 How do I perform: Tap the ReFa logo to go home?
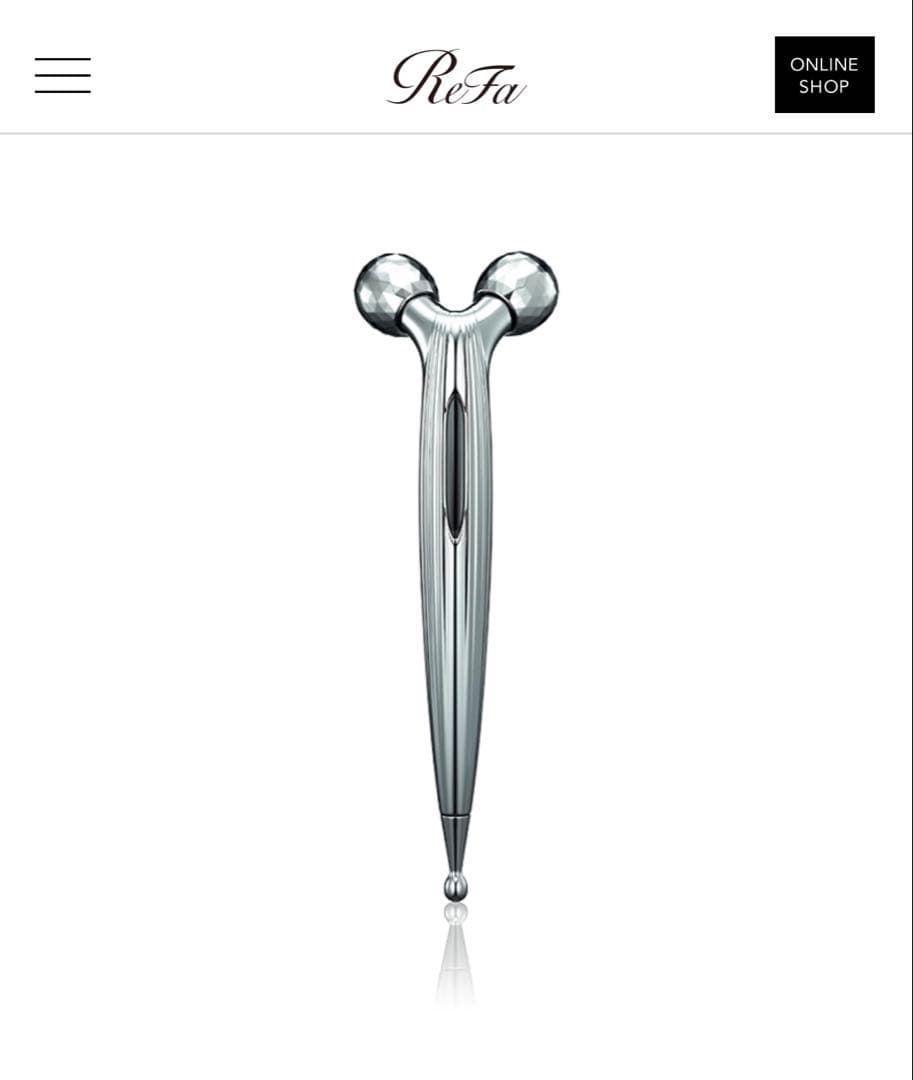coord(456,77)
